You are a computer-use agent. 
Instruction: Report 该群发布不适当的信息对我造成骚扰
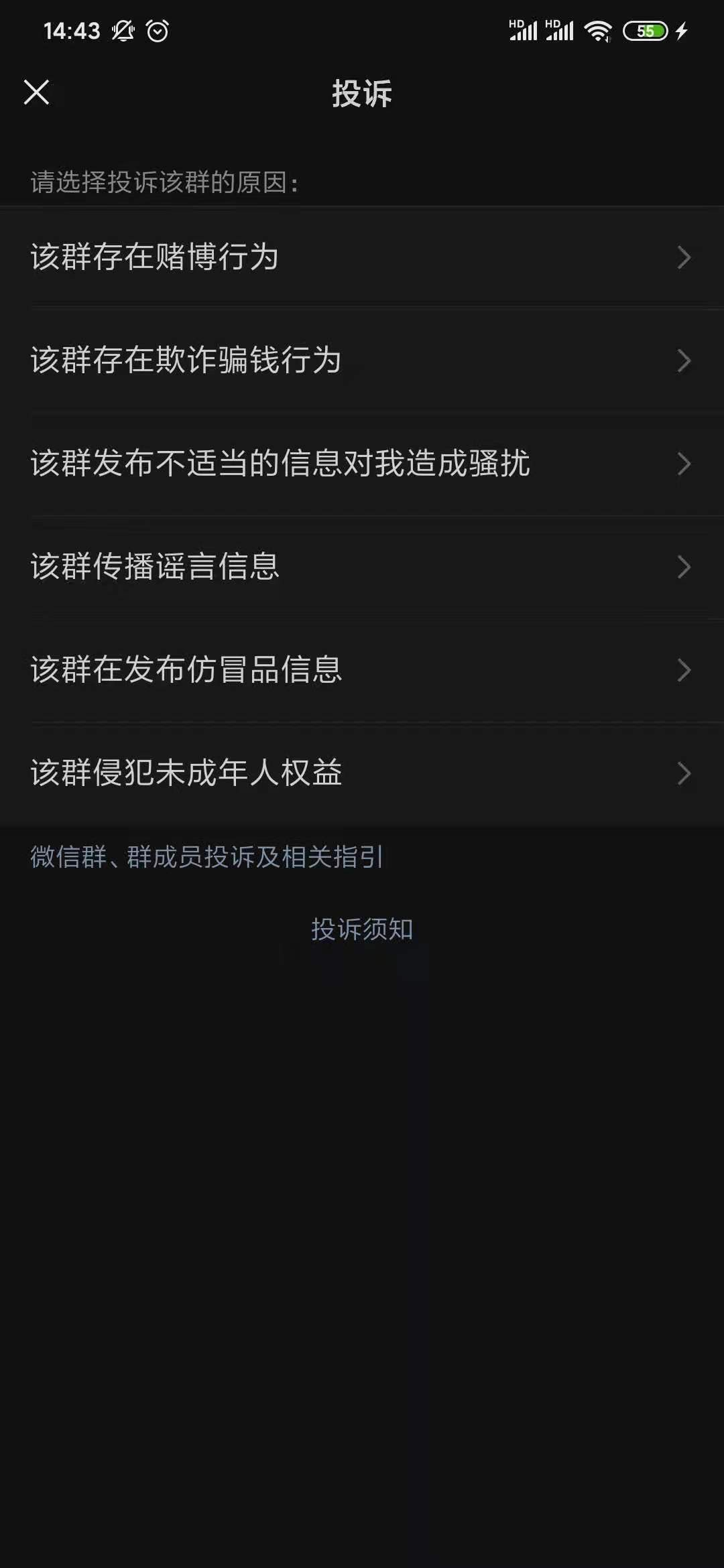(x=362, y=464)
